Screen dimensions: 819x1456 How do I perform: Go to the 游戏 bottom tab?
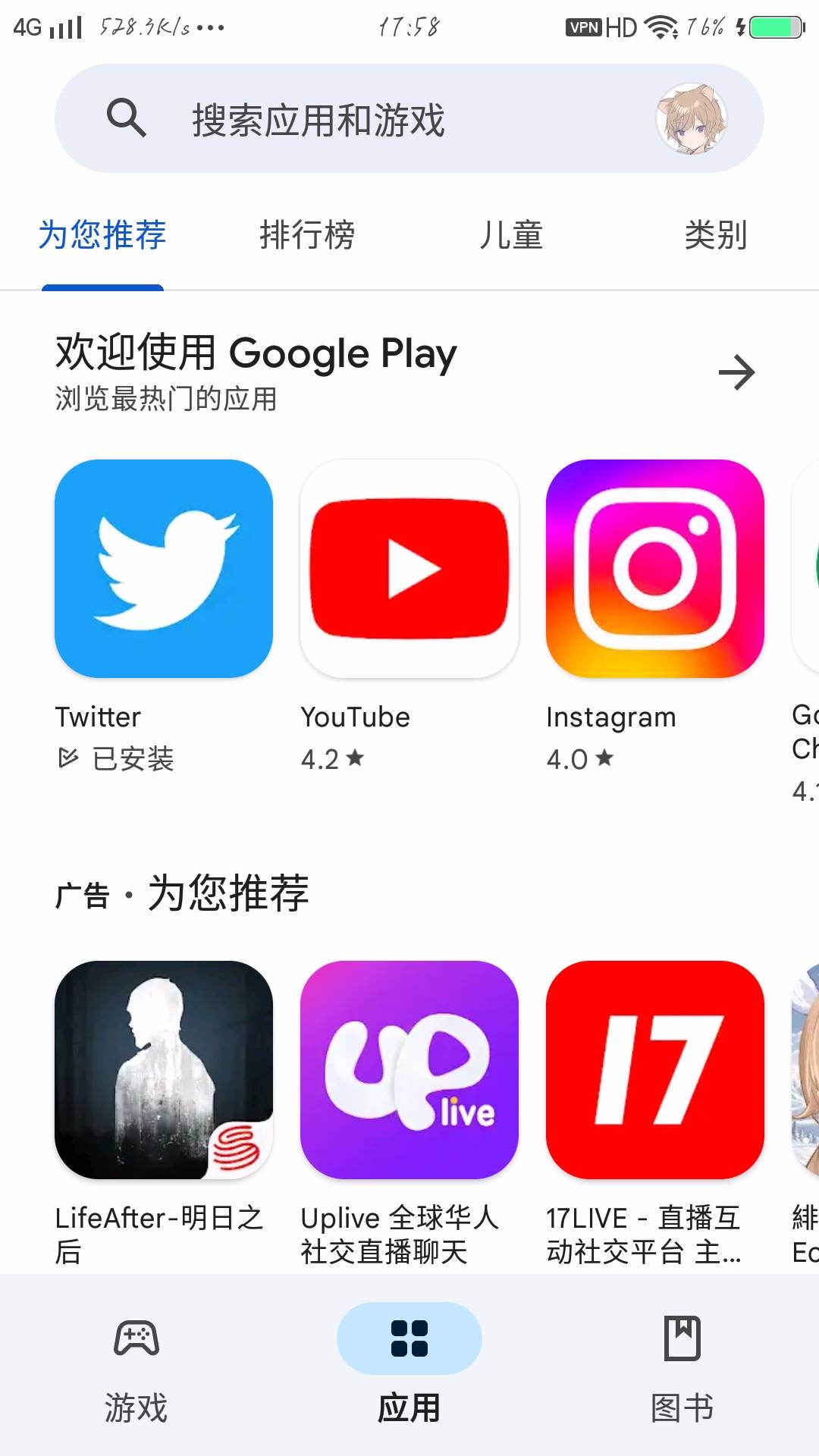(x=136, y=1365)
